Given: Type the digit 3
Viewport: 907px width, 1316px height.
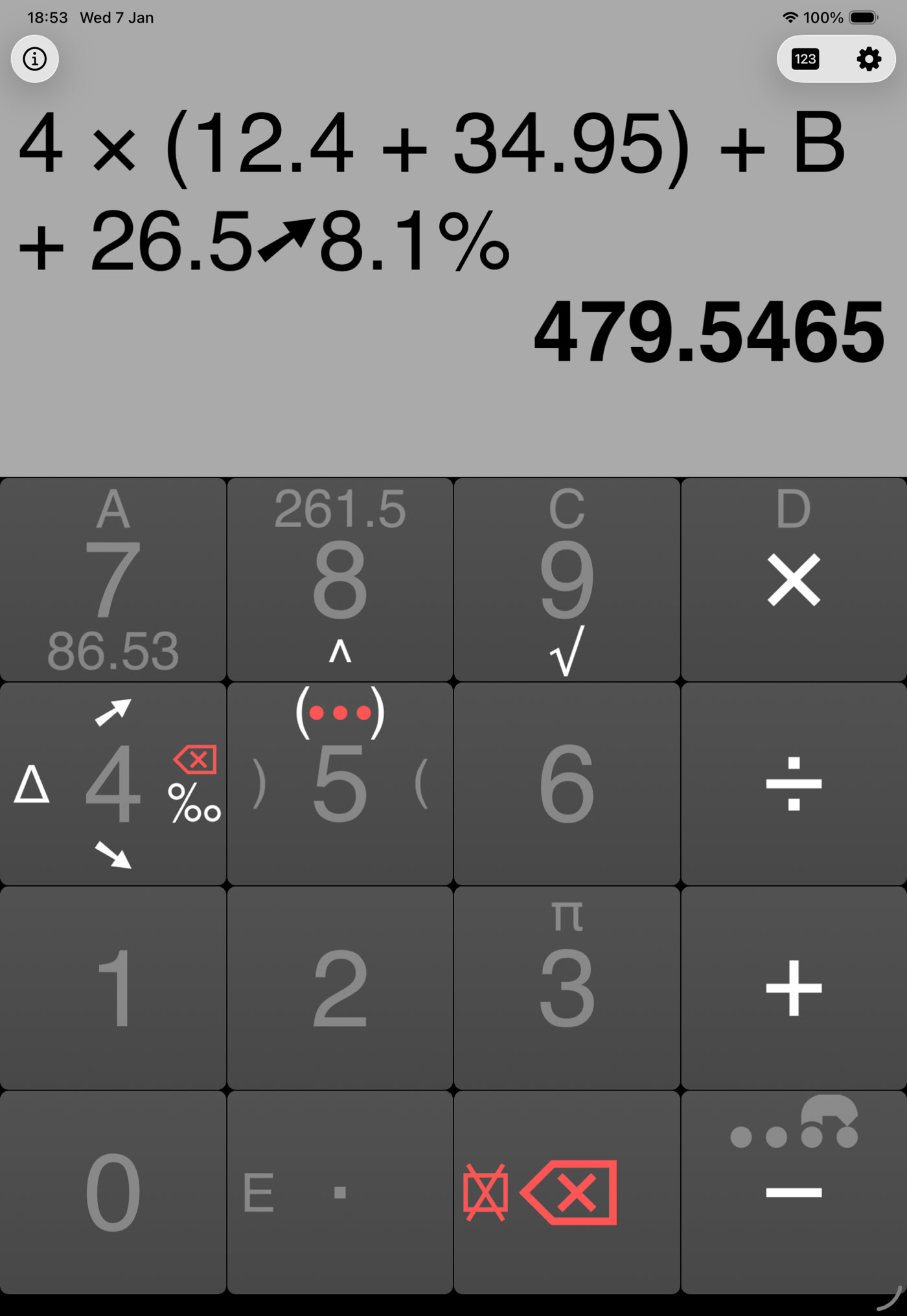Looking at the screenshot, I should pyautogui.click(x=567, y=988).
